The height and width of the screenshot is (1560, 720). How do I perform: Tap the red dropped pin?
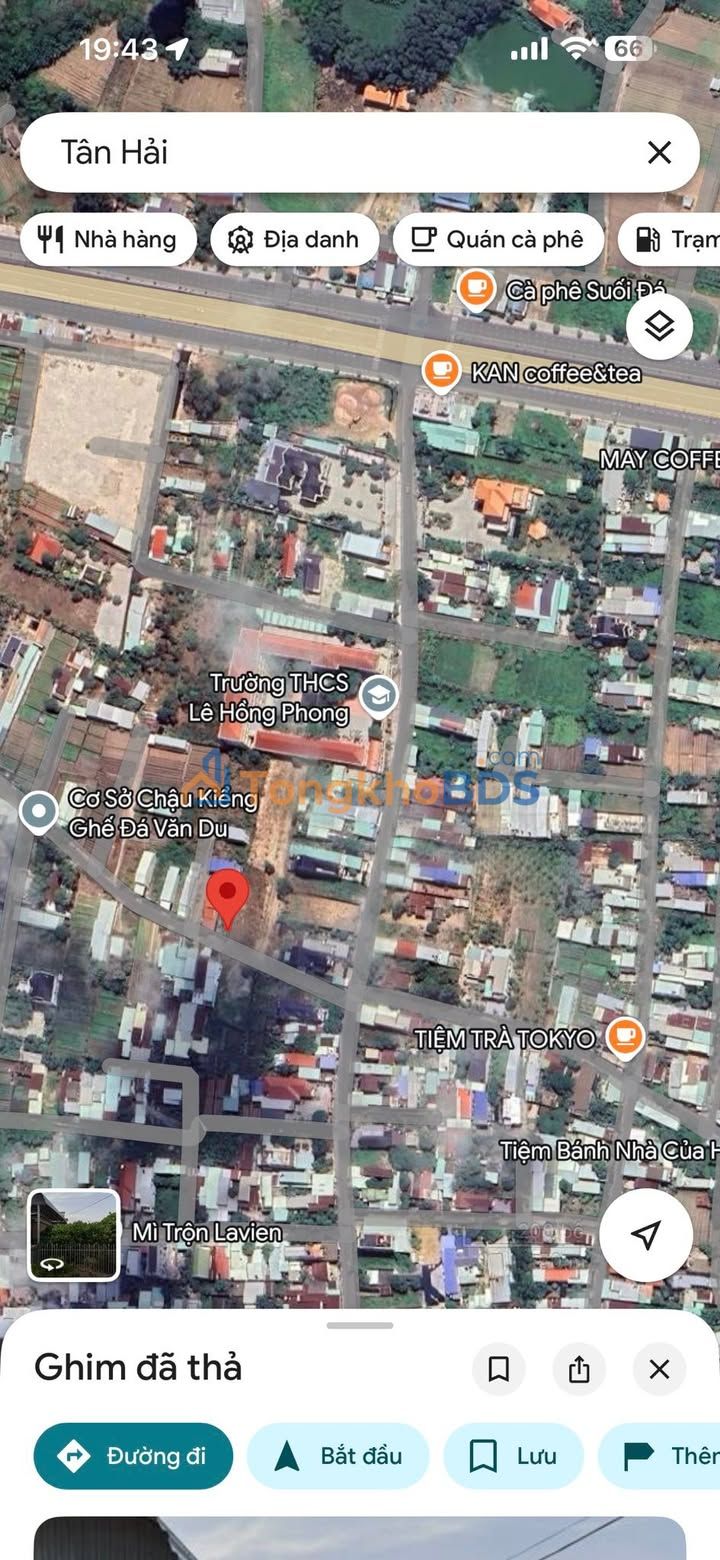point(228,898)
